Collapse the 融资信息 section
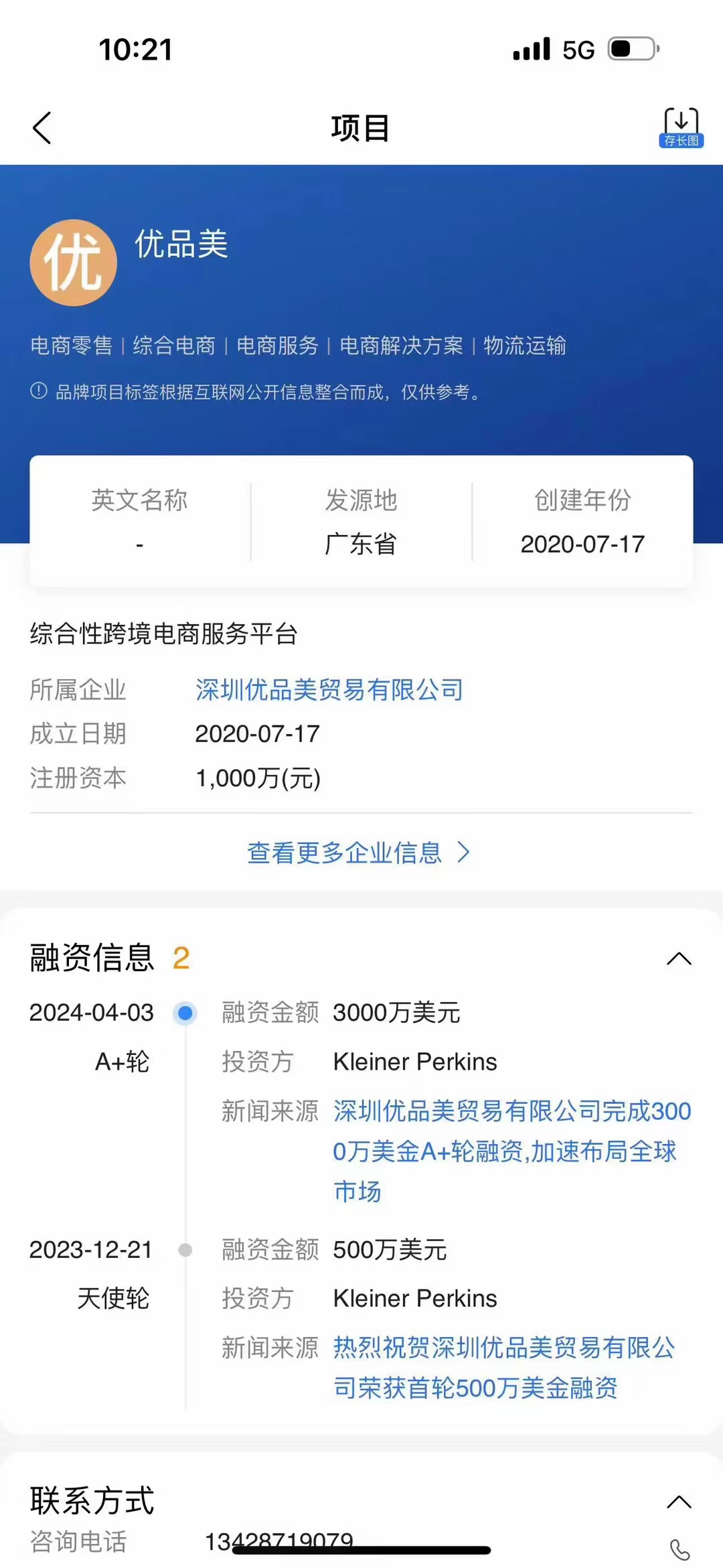This screenshot has width=723, height=1568. point(679,958)
